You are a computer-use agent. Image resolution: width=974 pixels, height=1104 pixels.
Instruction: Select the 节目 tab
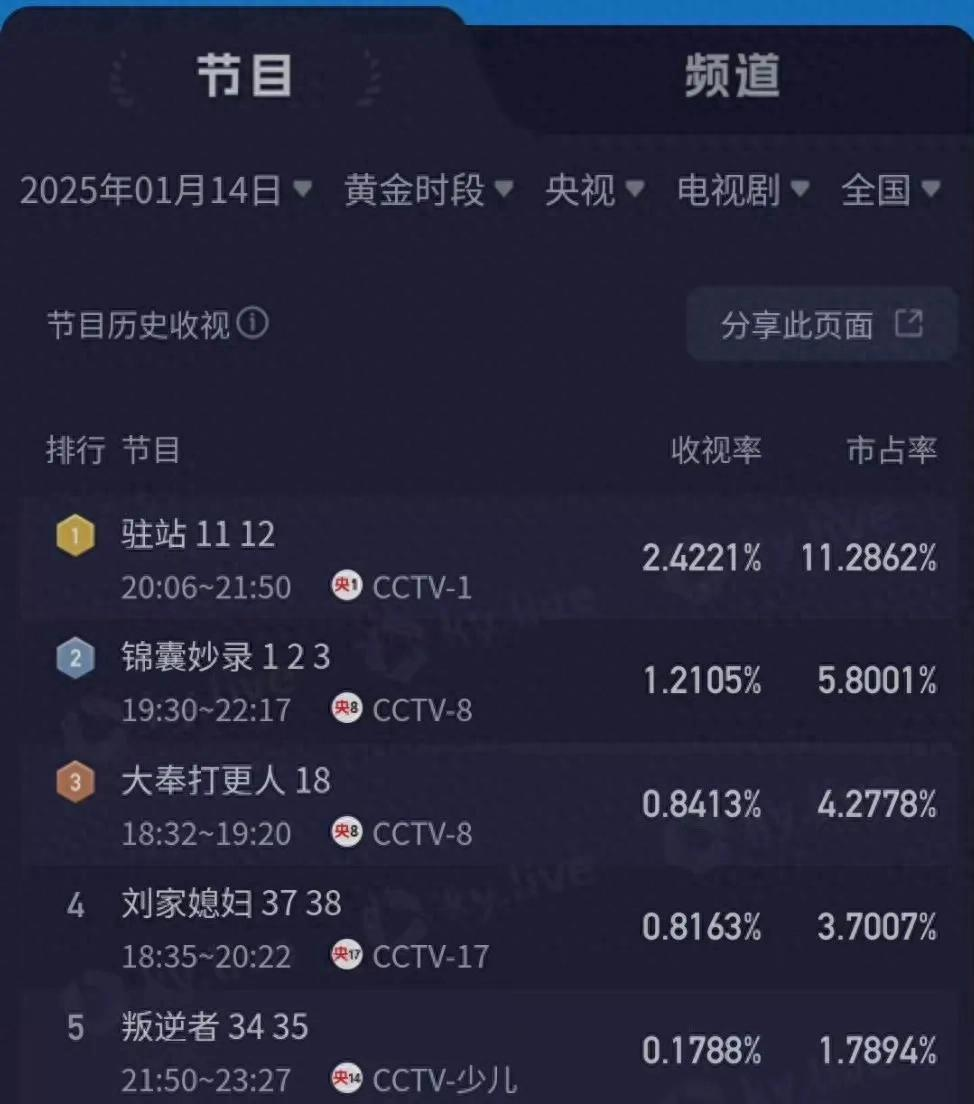[244, 76]
